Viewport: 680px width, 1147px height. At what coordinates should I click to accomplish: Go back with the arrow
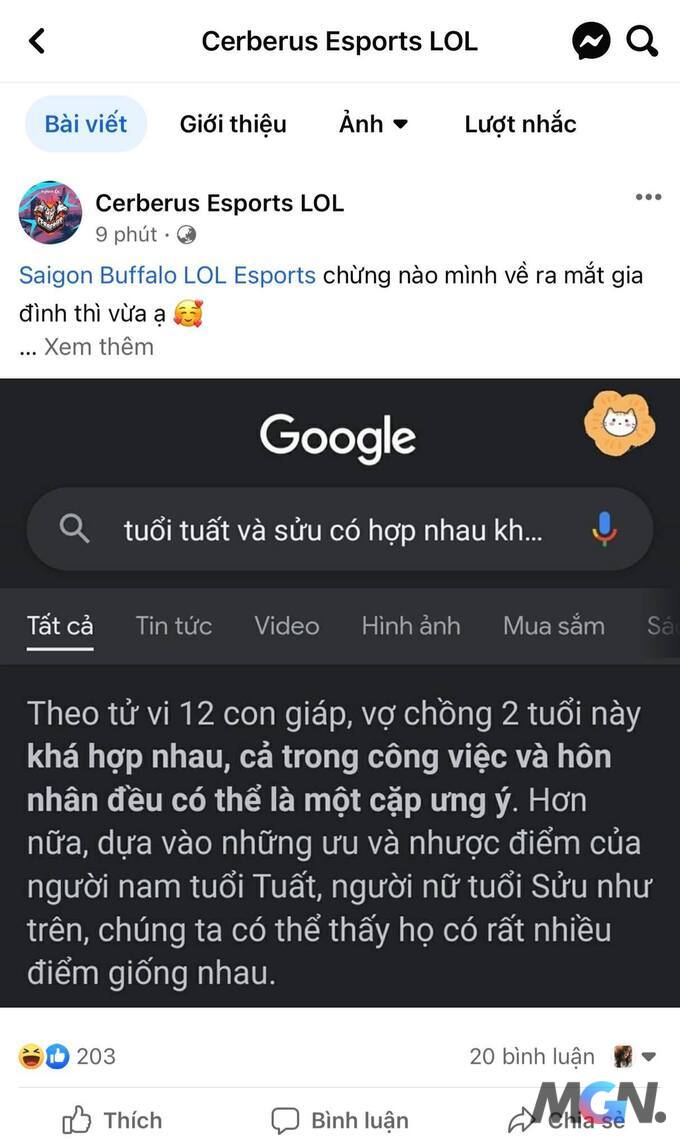(x=37, y=41)
